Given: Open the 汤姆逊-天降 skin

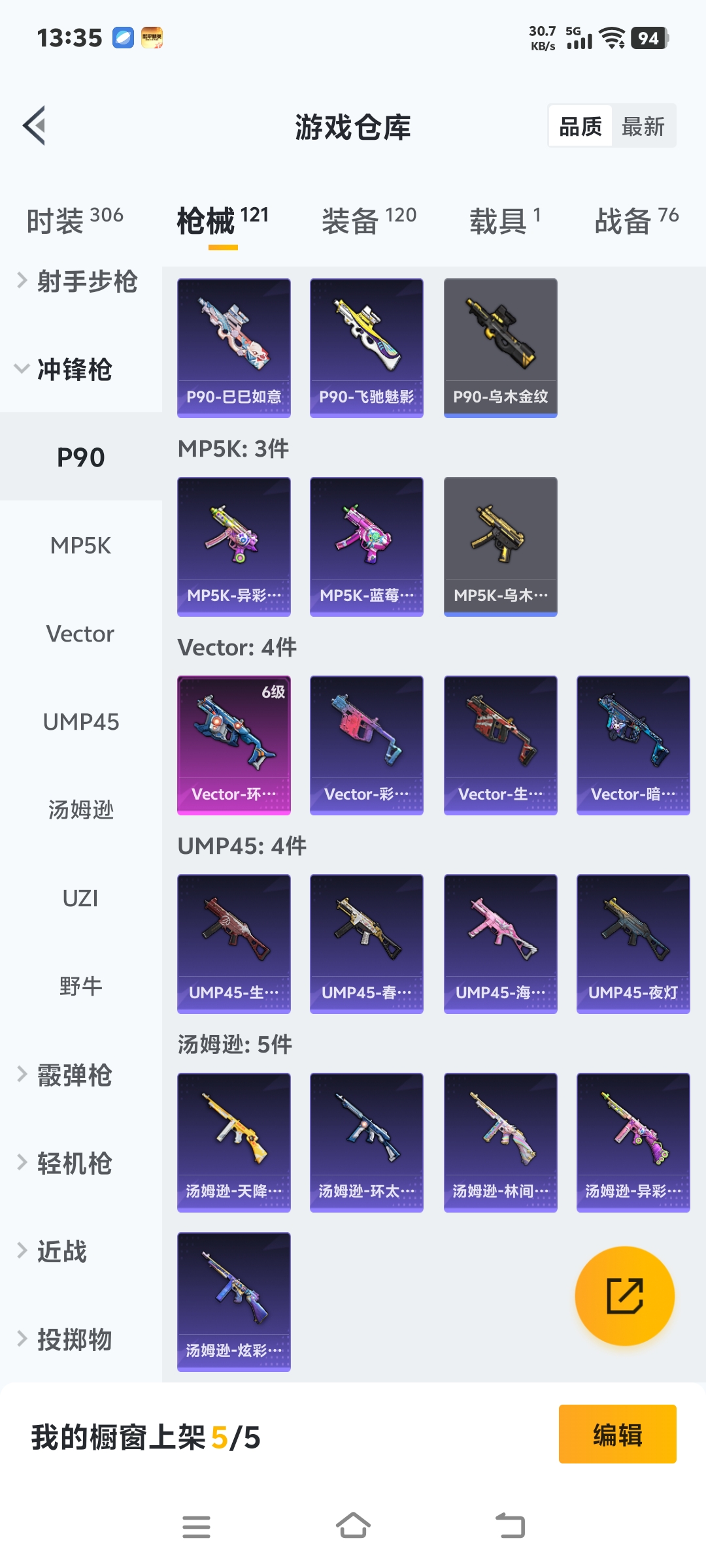Looking at the screenshot, I should point(234,1142).
